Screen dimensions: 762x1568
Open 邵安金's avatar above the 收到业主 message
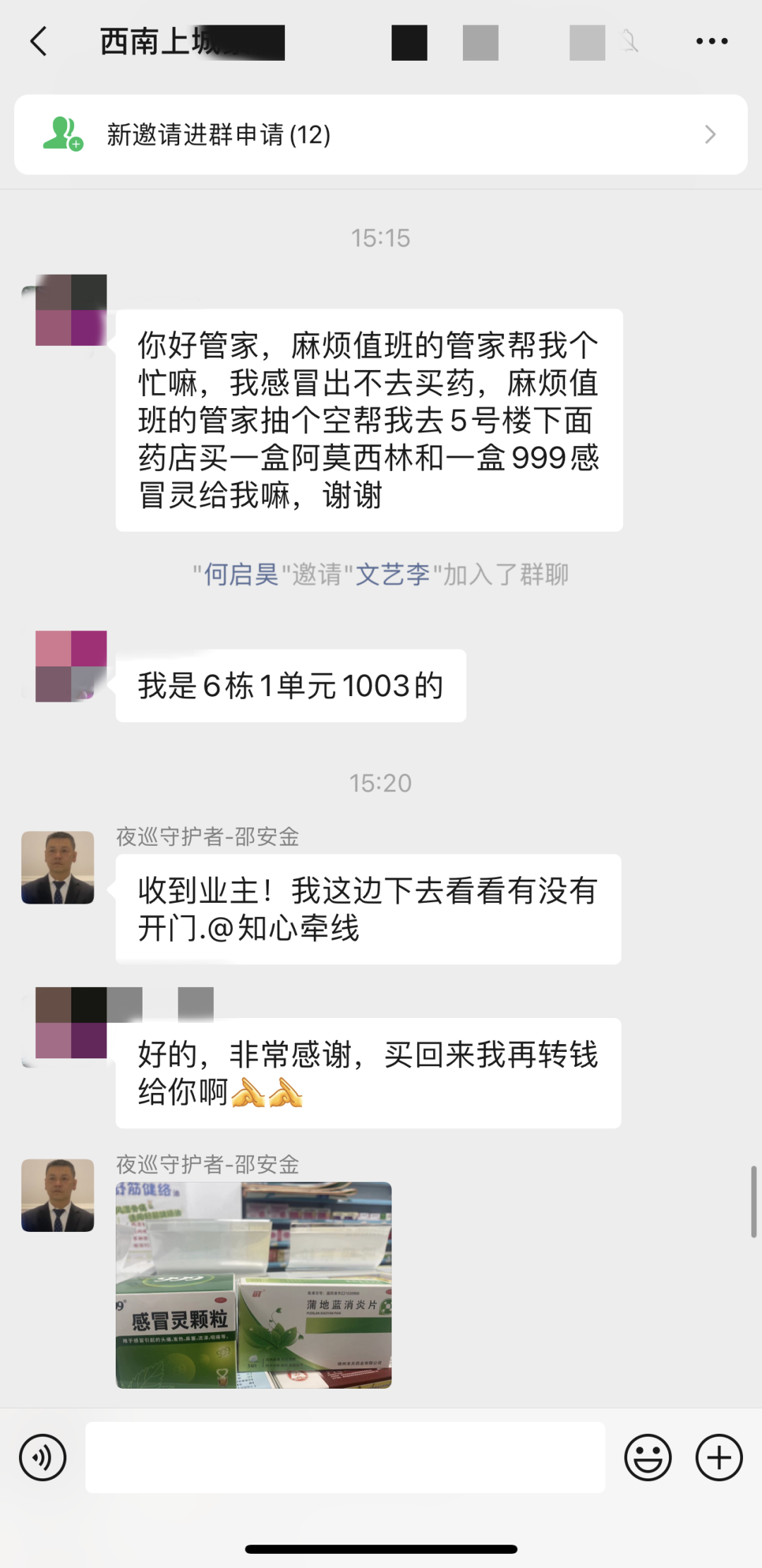(58, 868)
